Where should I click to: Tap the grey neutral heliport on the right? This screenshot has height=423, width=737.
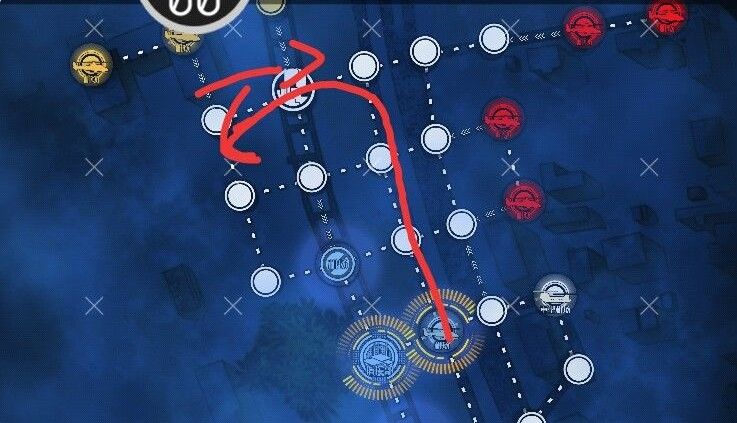tap(554, 294)
